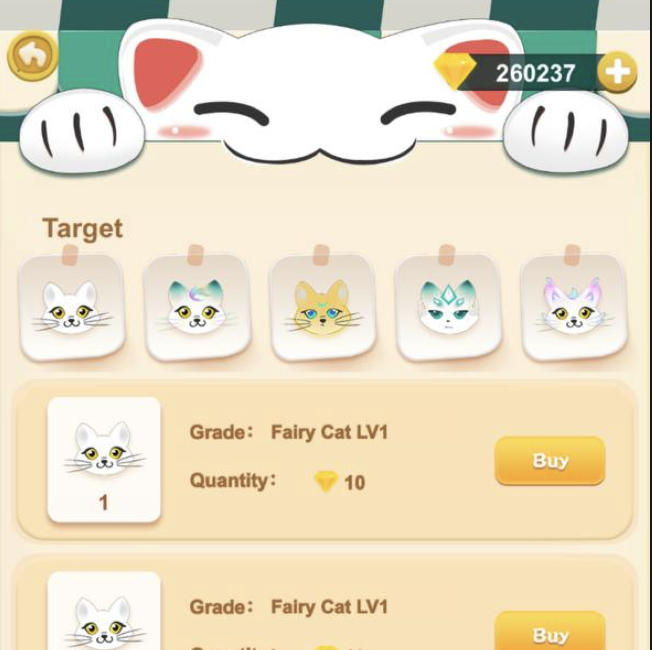
Task: Select the plain white cat target
Action: tap(72, 307)
